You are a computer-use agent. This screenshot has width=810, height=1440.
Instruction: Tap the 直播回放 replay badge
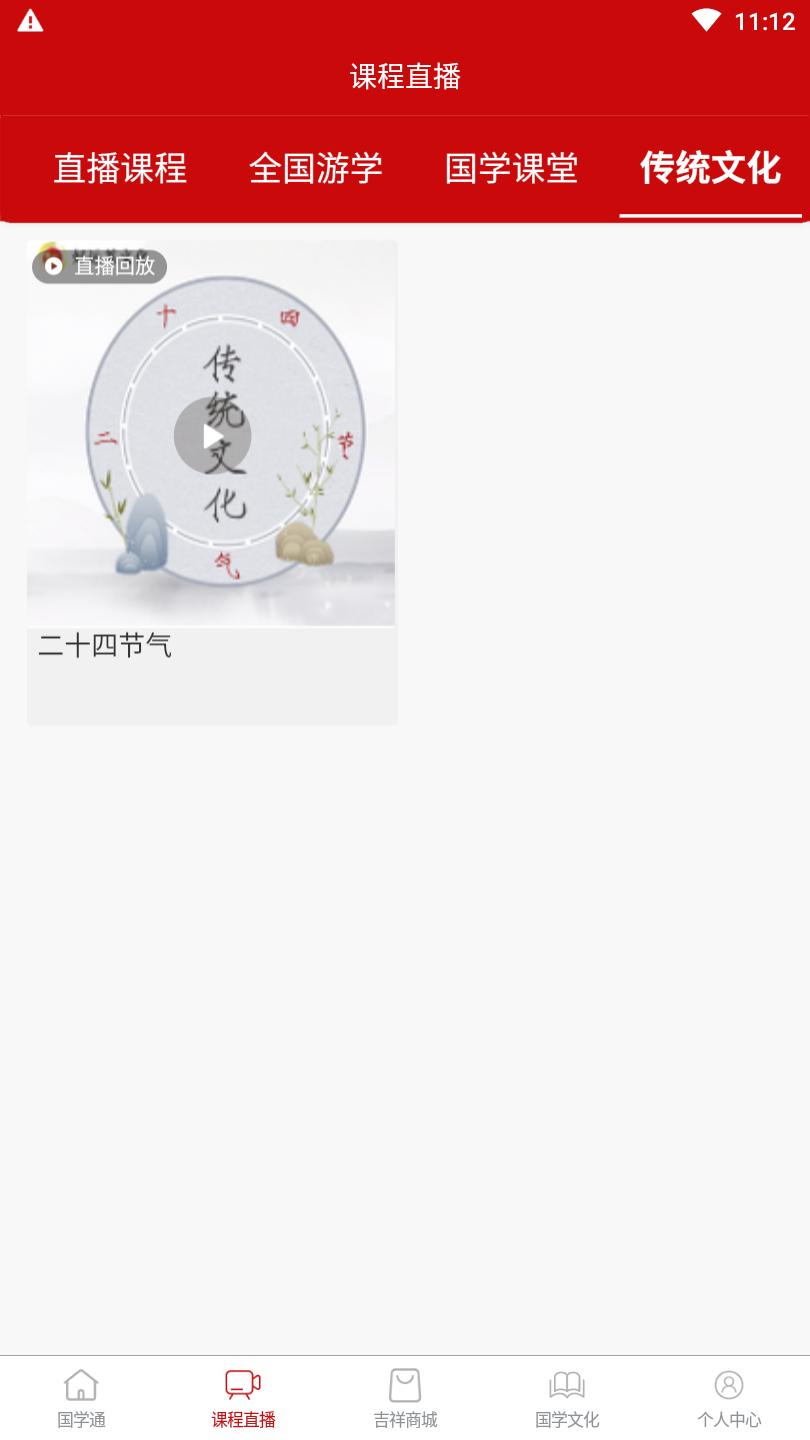[x=98, y=266]
